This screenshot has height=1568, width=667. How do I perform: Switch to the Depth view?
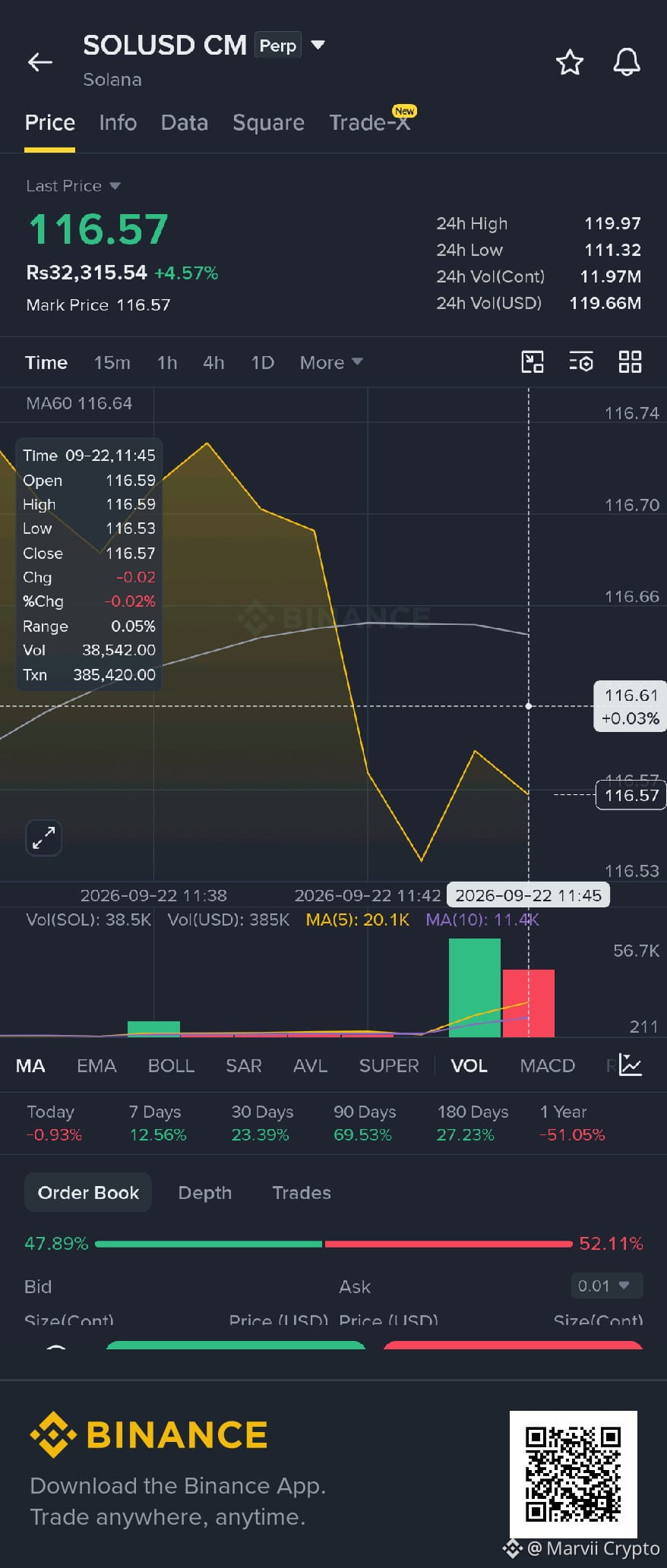click(205, 1192)
